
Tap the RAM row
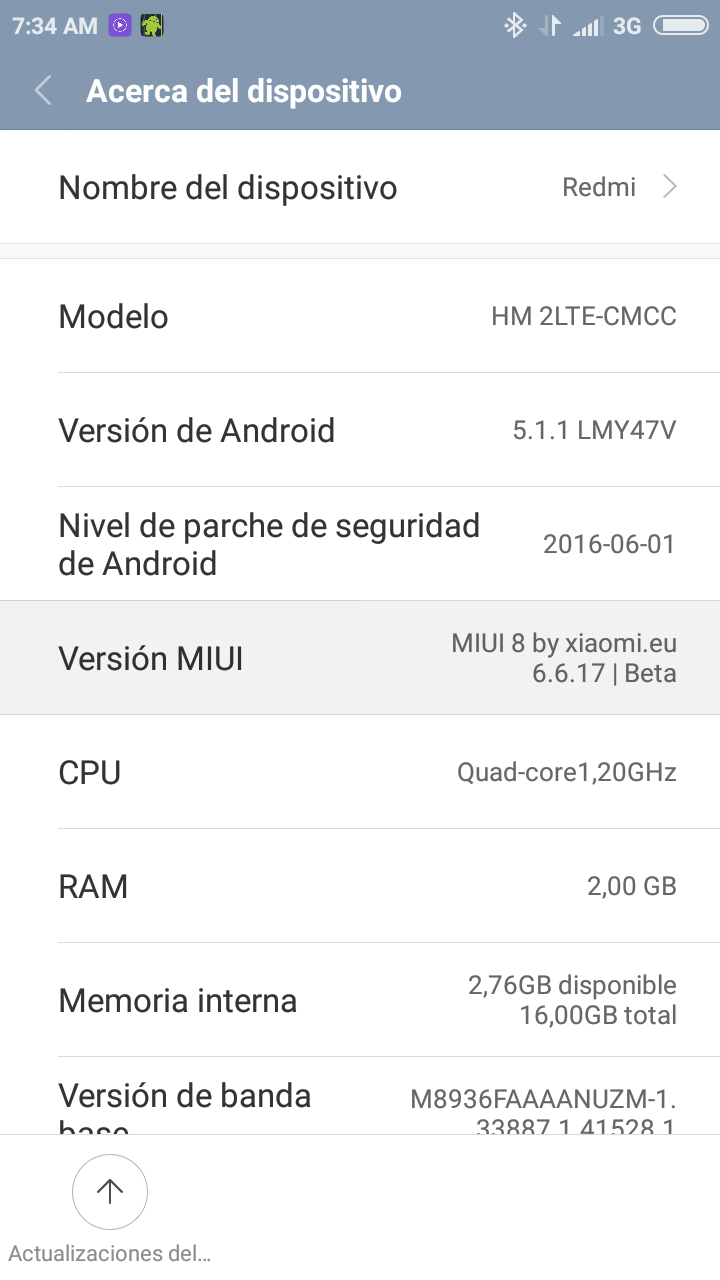360,886
